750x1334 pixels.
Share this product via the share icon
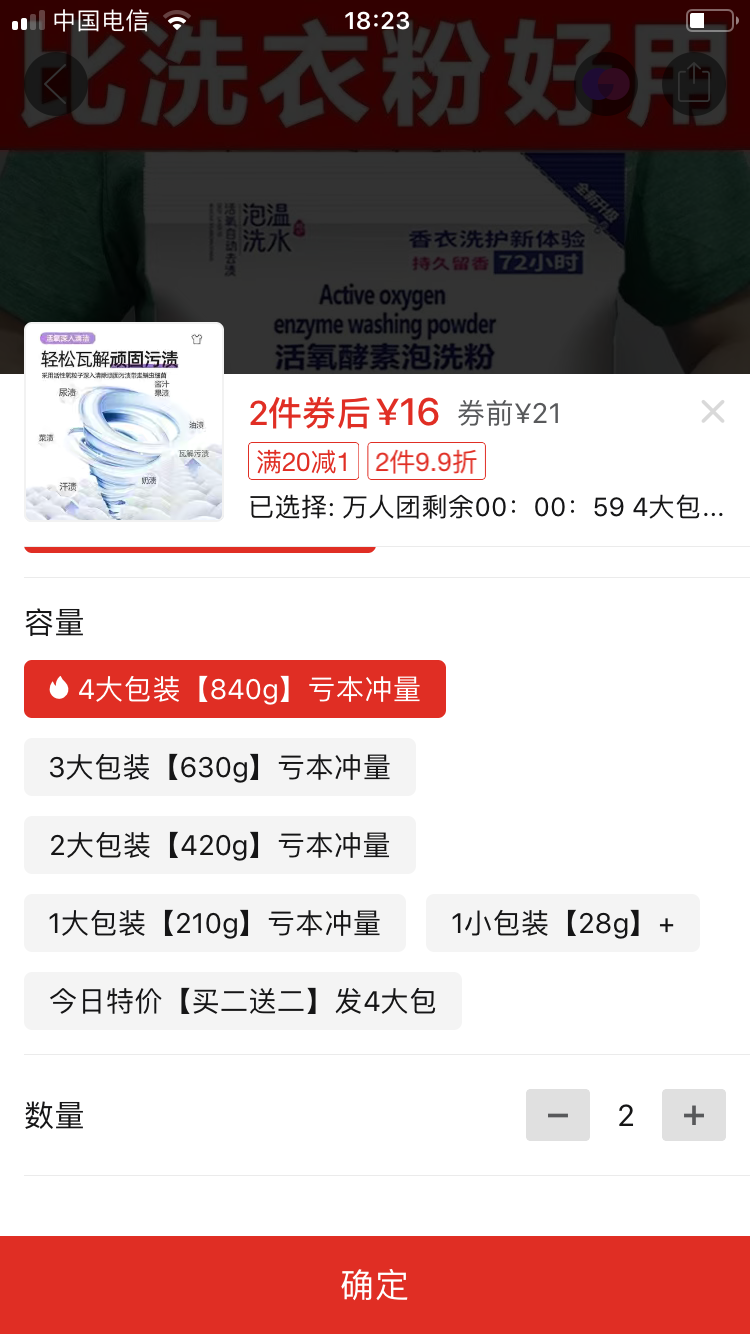pos(693,84)
